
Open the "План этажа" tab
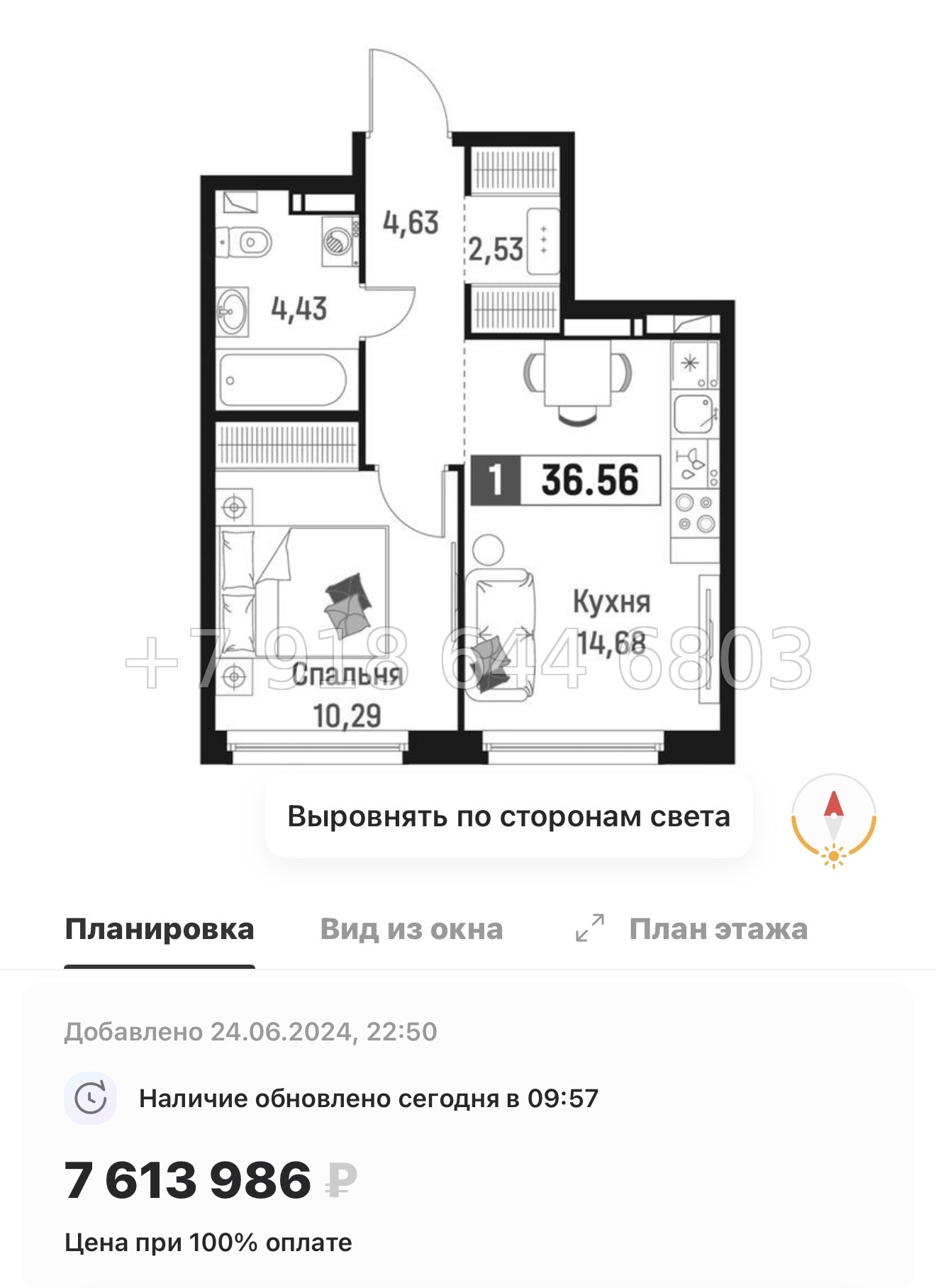tap(718, 927)
